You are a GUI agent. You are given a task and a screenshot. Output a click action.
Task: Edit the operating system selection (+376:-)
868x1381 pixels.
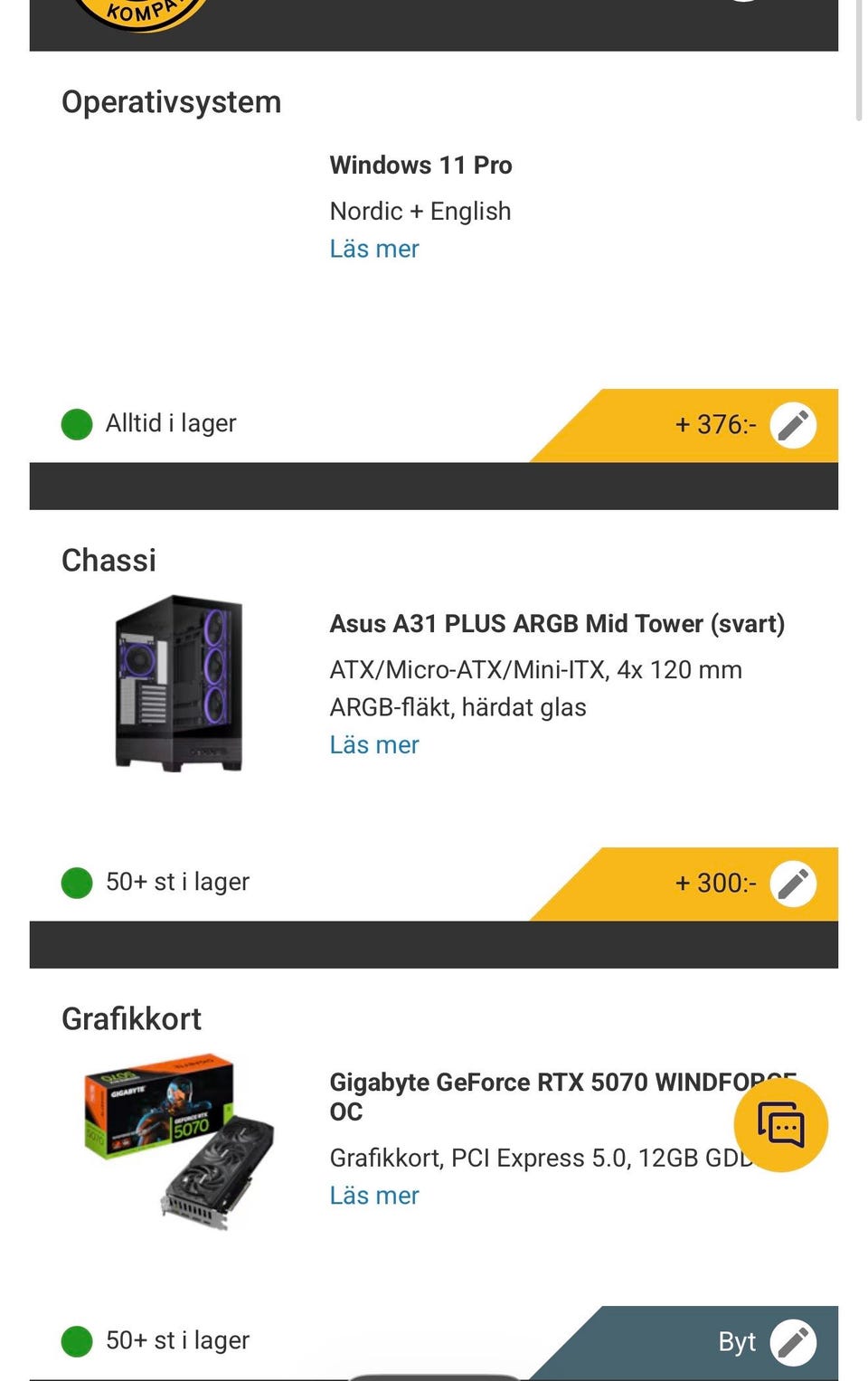pyautogui.click(x=793, y=425)
